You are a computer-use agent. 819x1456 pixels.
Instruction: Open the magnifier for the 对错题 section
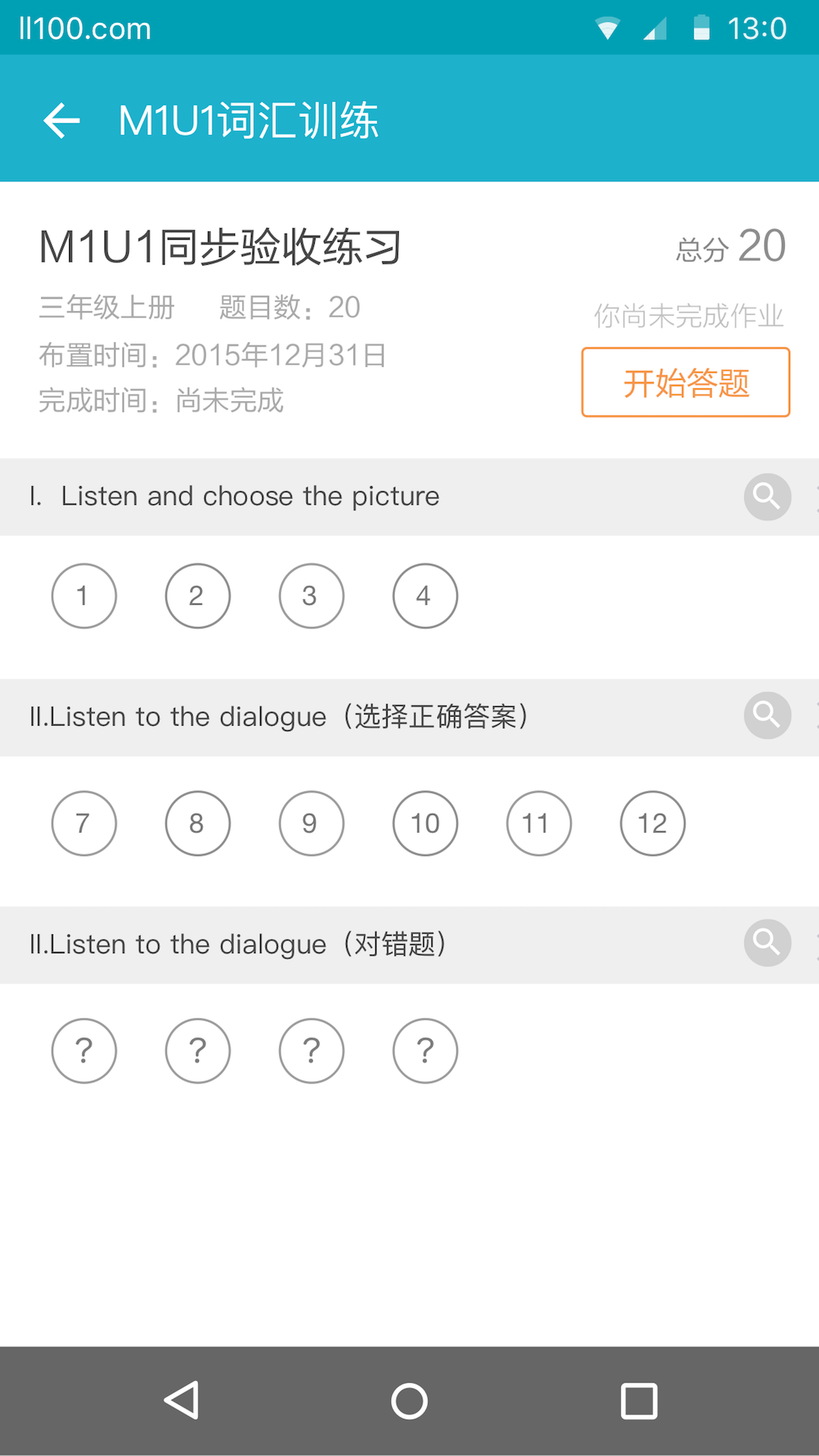click(767, 943)
